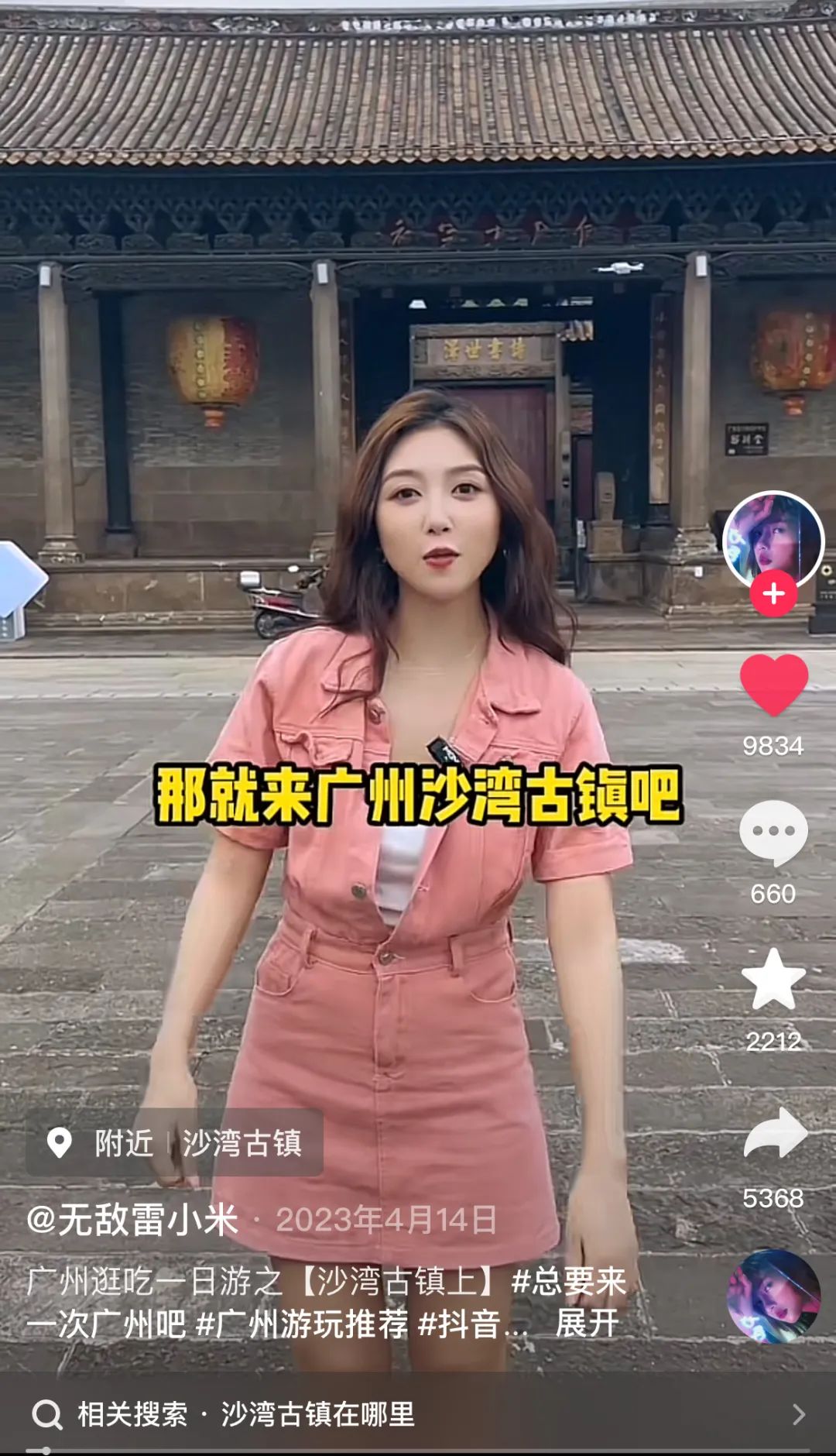
Task: Share this video using the arrow icon
Action: click(775, 1133)
